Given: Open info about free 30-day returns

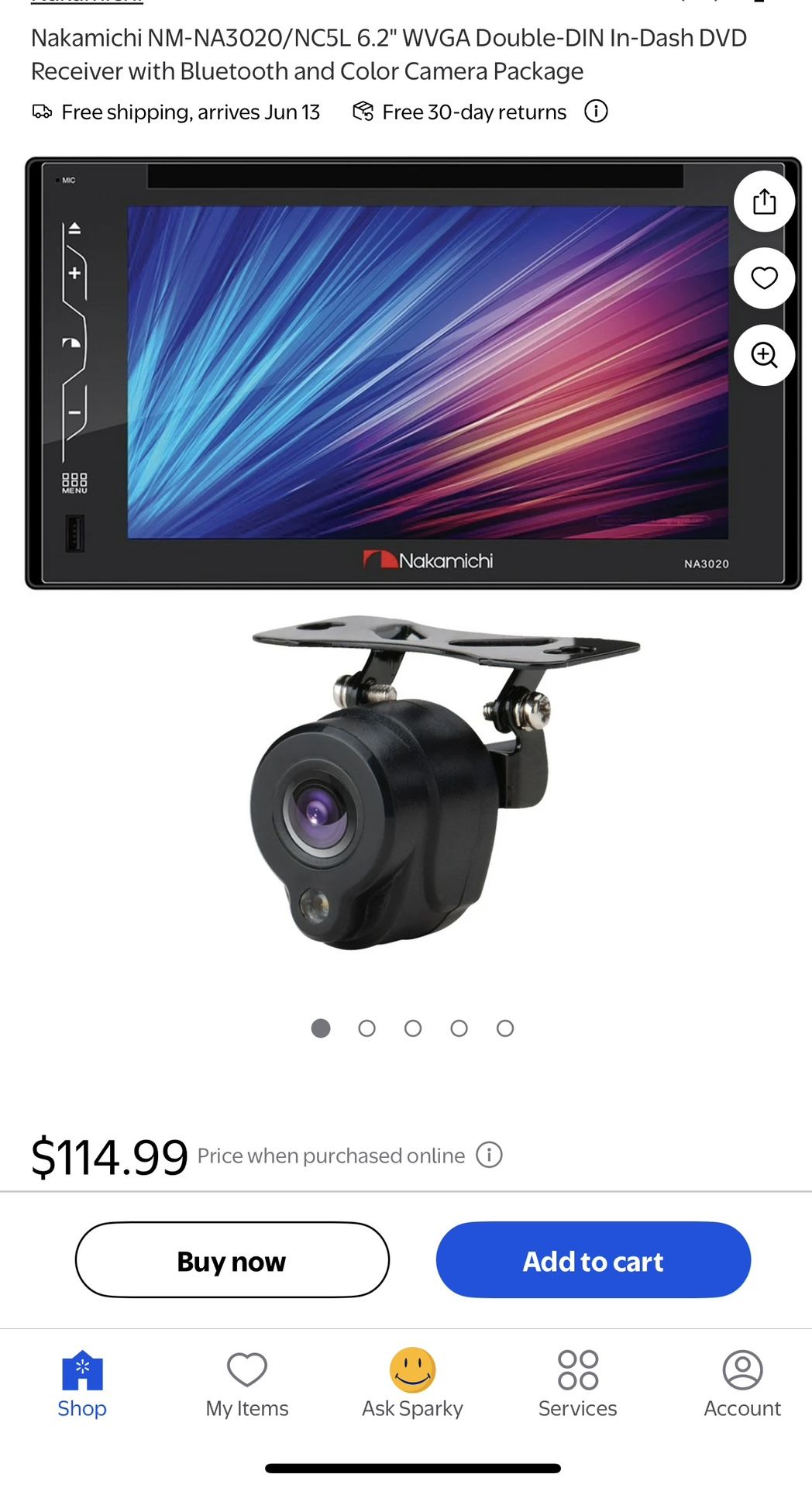Looking at the screenshot, I should click(x=596, y=112).
